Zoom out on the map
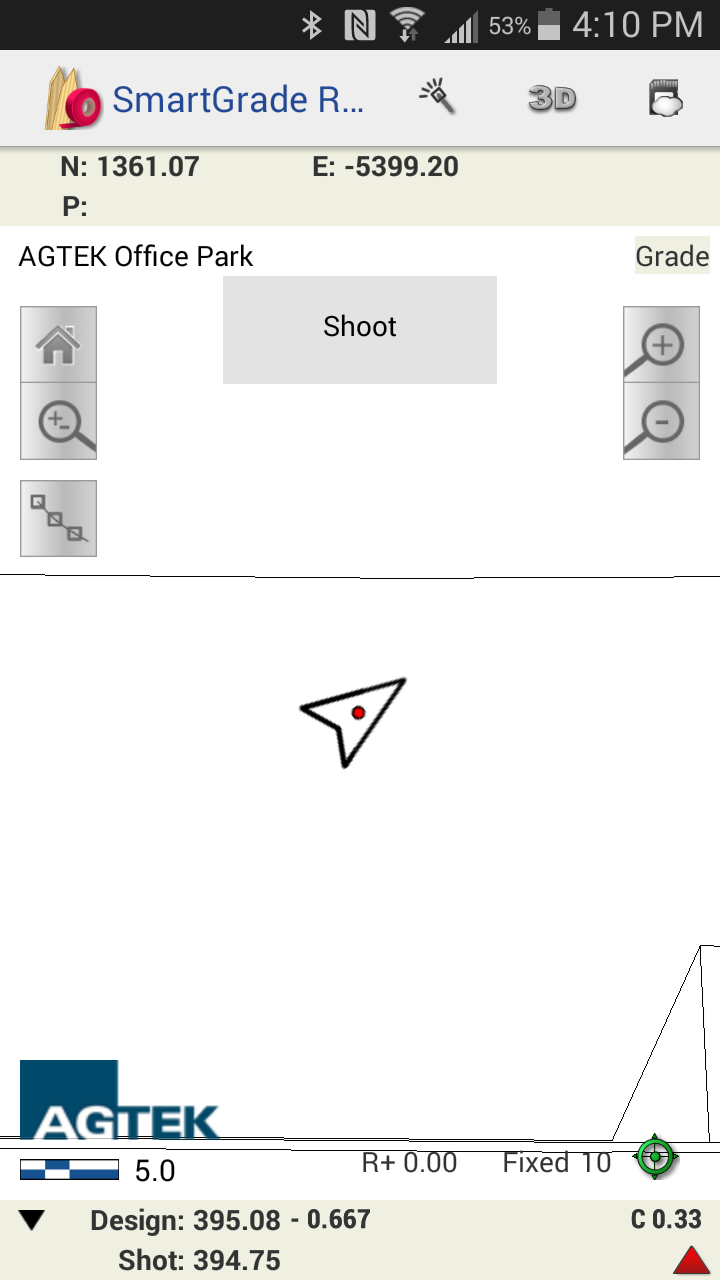This screenshot has height=1280, width=720. (x=661, y=421)
